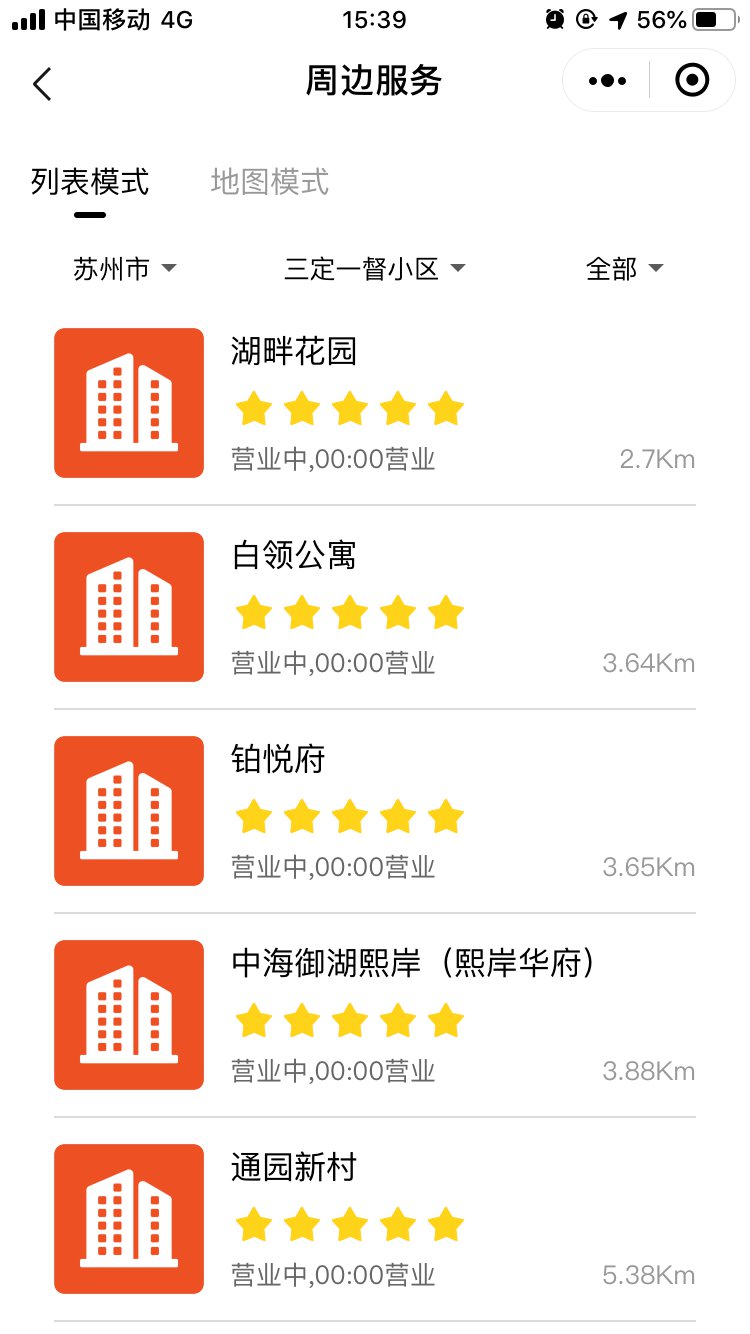
Task: Go back using the top-left arrow
Action: [x=42, y=84]
